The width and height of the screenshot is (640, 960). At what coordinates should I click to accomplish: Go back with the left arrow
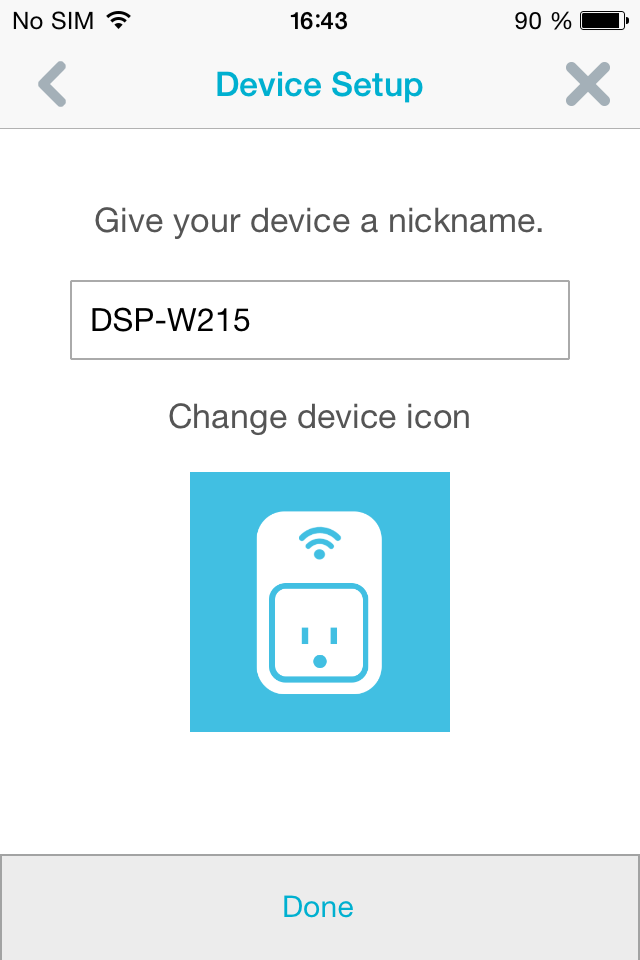[x=52, y=85]
